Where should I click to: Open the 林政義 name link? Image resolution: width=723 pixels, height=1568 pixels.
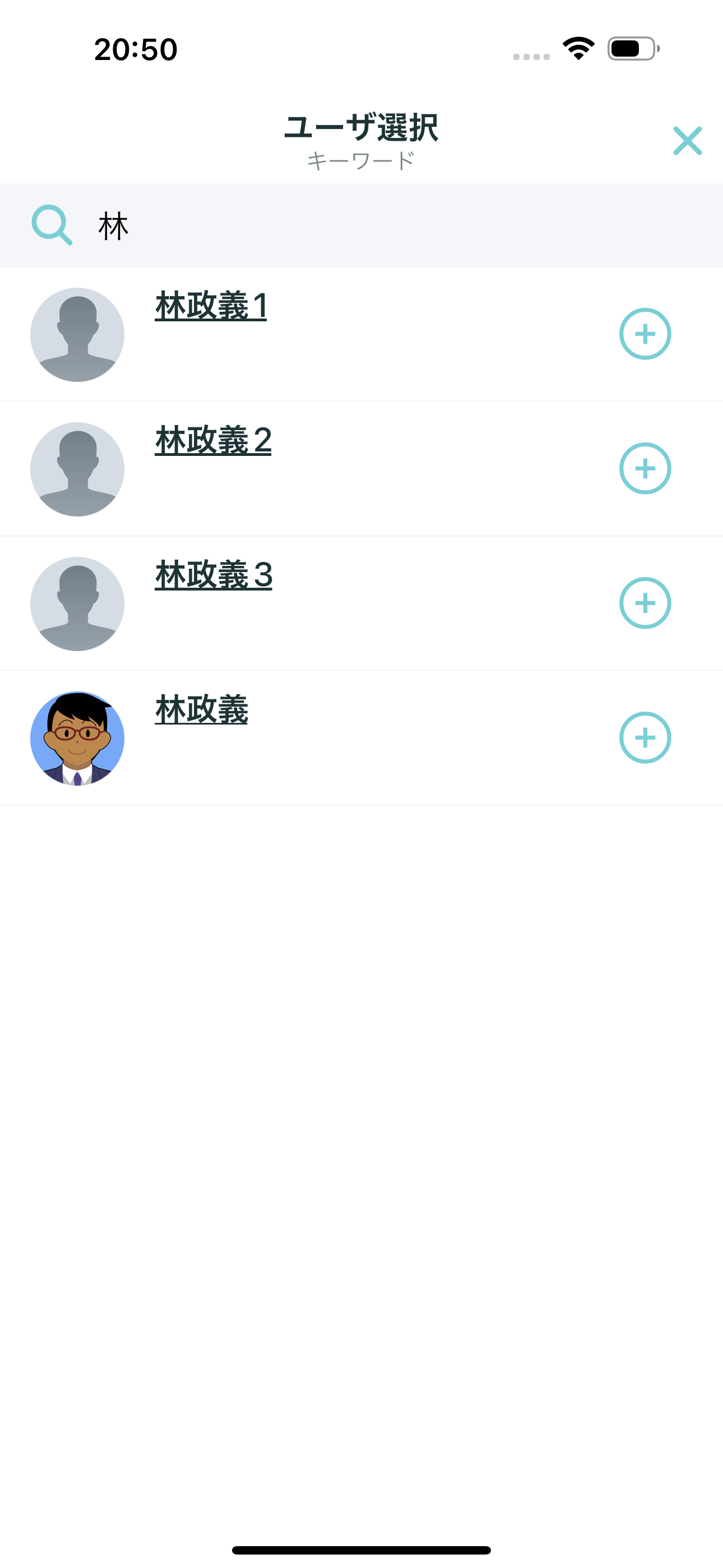coord(201,709)
